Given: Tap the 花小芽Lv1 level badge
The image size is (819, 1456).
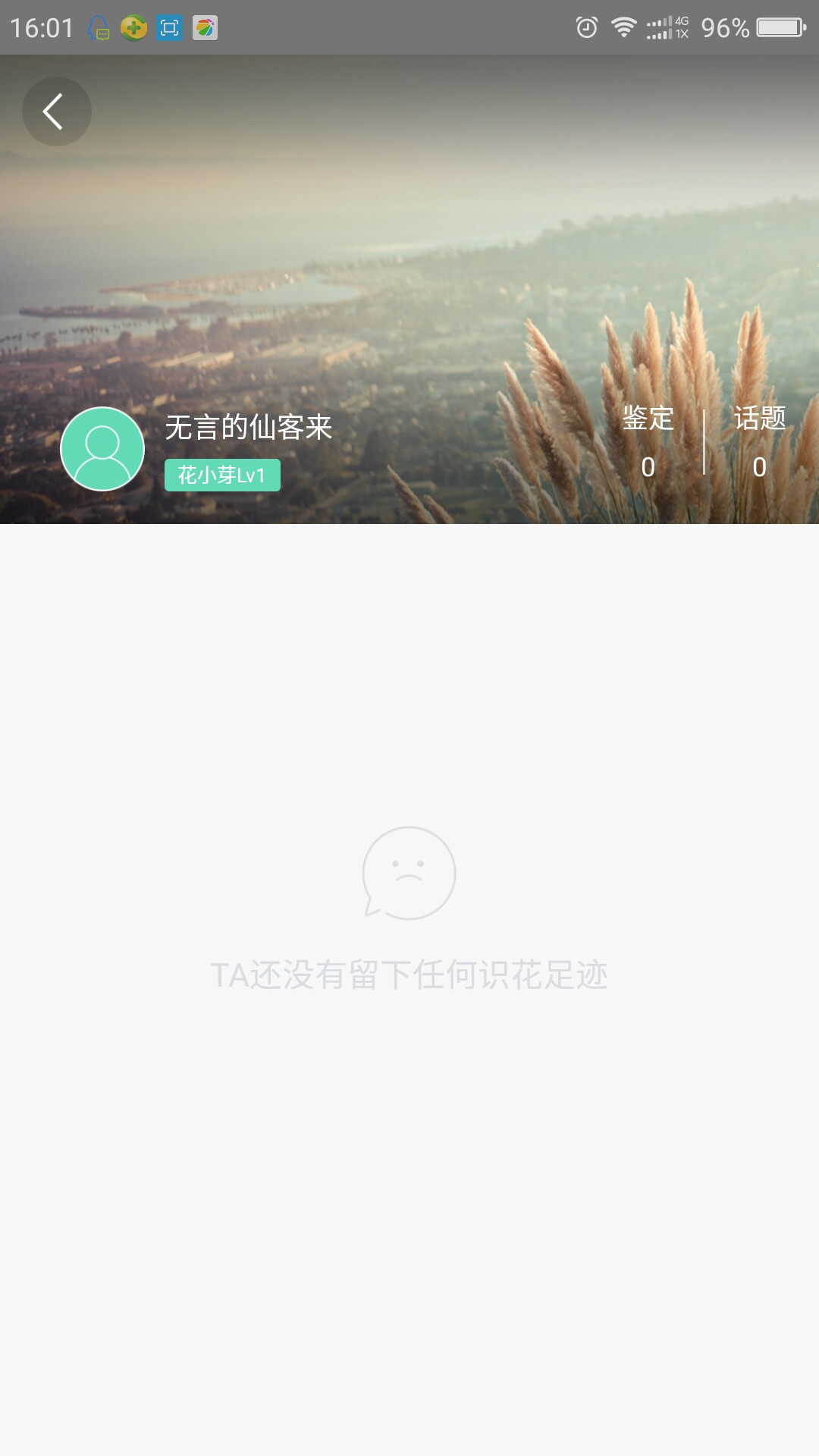Looking at the screenshot, I should (x=222, y=475).
